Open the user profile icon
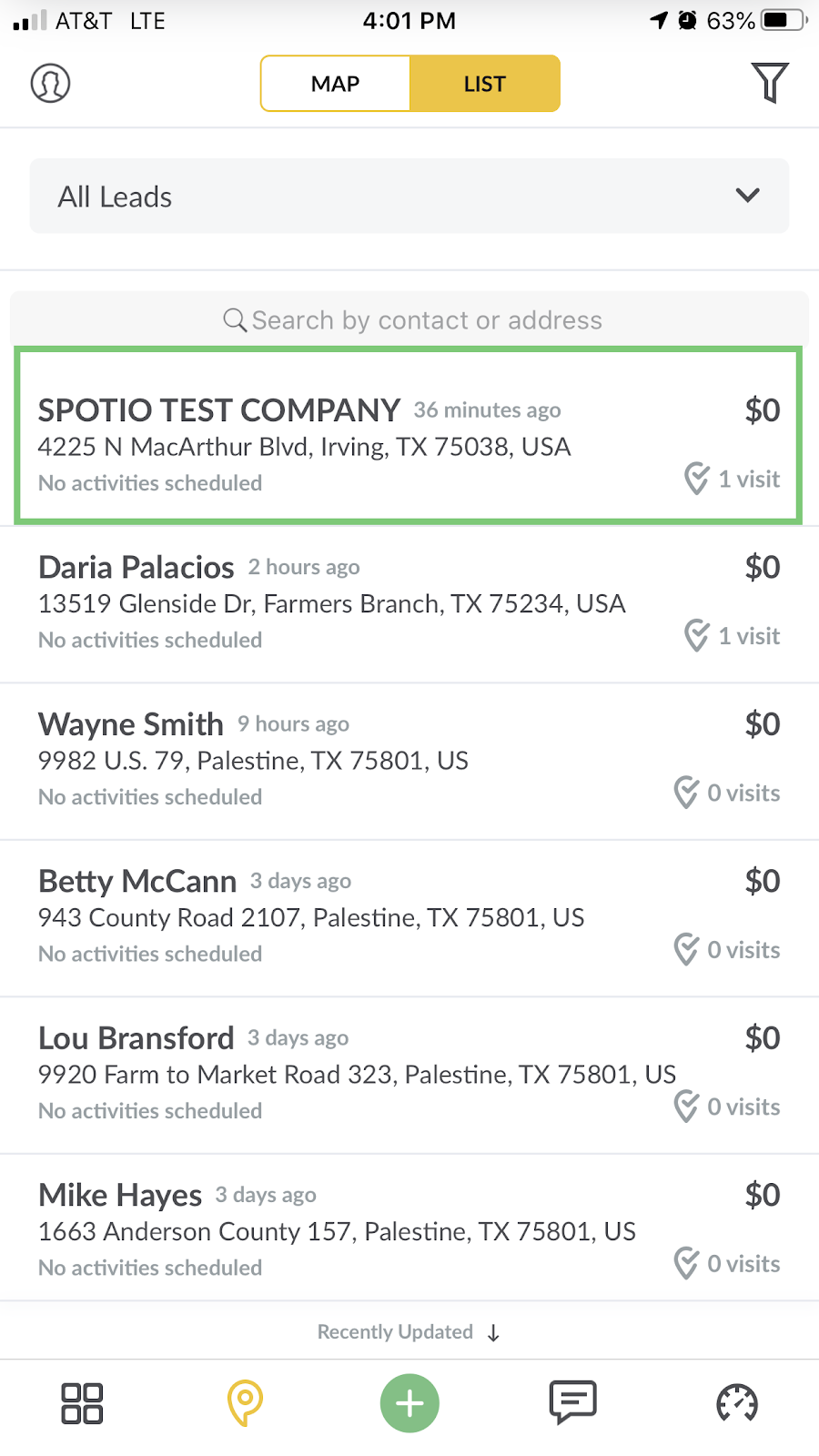The image size is (819, 1456). [51, 83]
